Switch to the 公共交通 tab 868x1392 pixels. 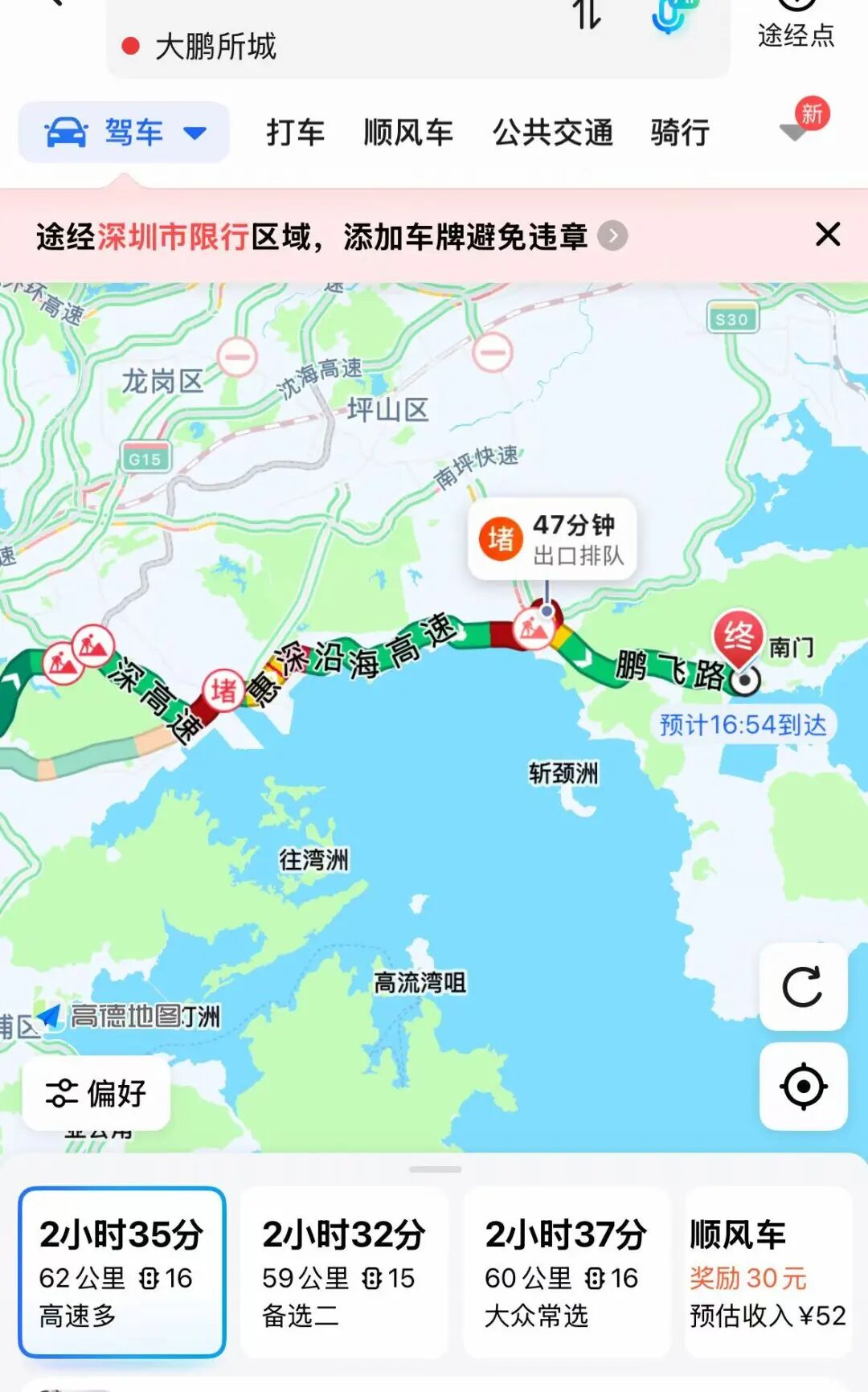pyautogui.click(x=553, y=133)
